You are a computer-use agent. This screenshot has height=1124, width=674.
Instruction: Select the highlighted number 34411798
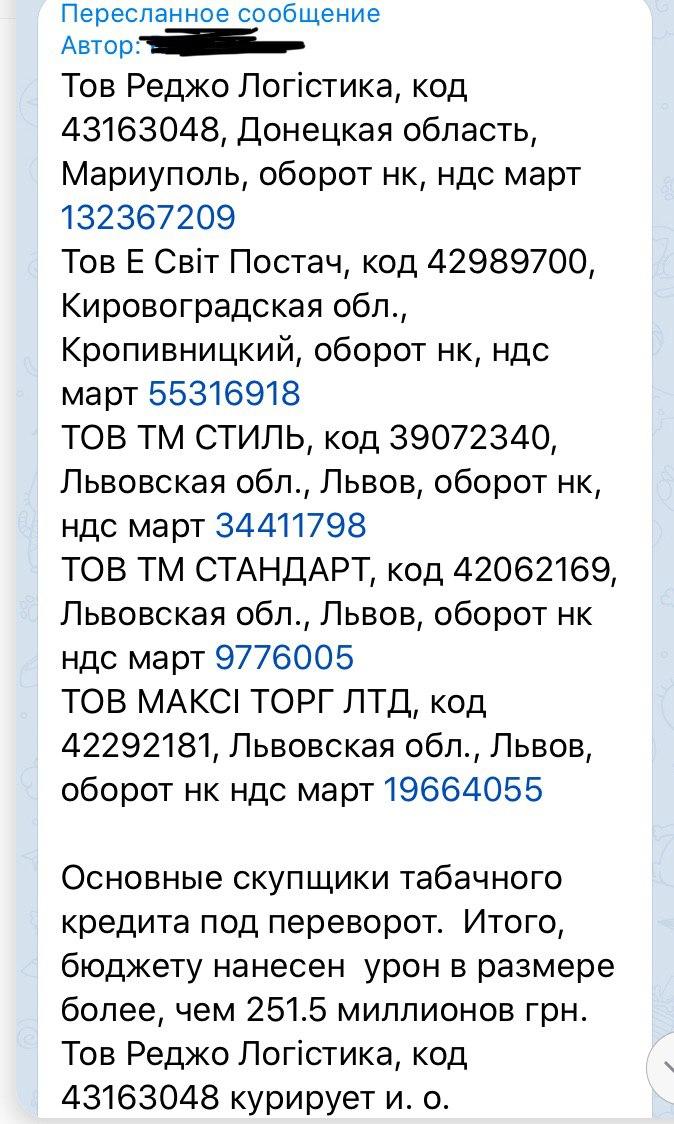coord(291,525)
